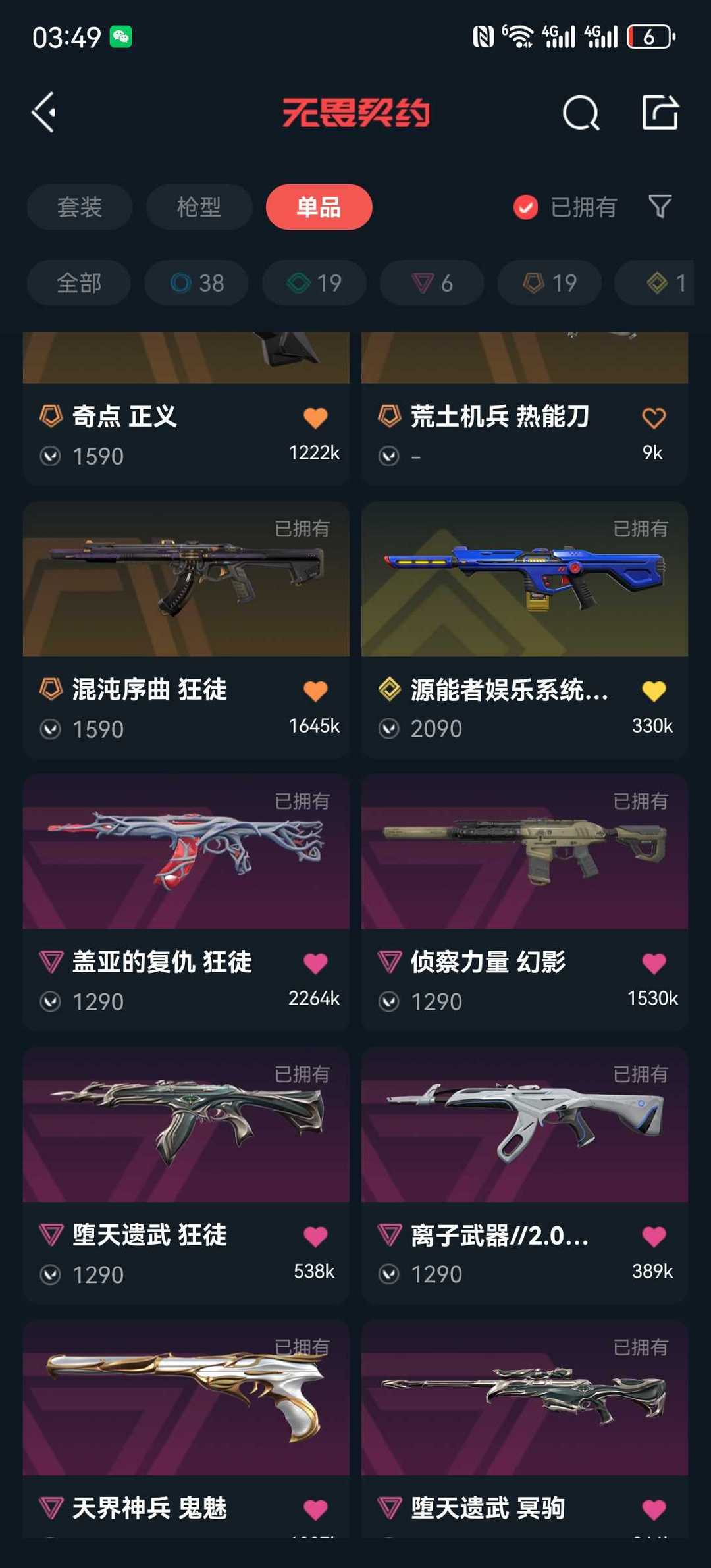Share this page via the share icon
Image resolution: width=711 pixels, height=1568 pixels.
[660, 113]
